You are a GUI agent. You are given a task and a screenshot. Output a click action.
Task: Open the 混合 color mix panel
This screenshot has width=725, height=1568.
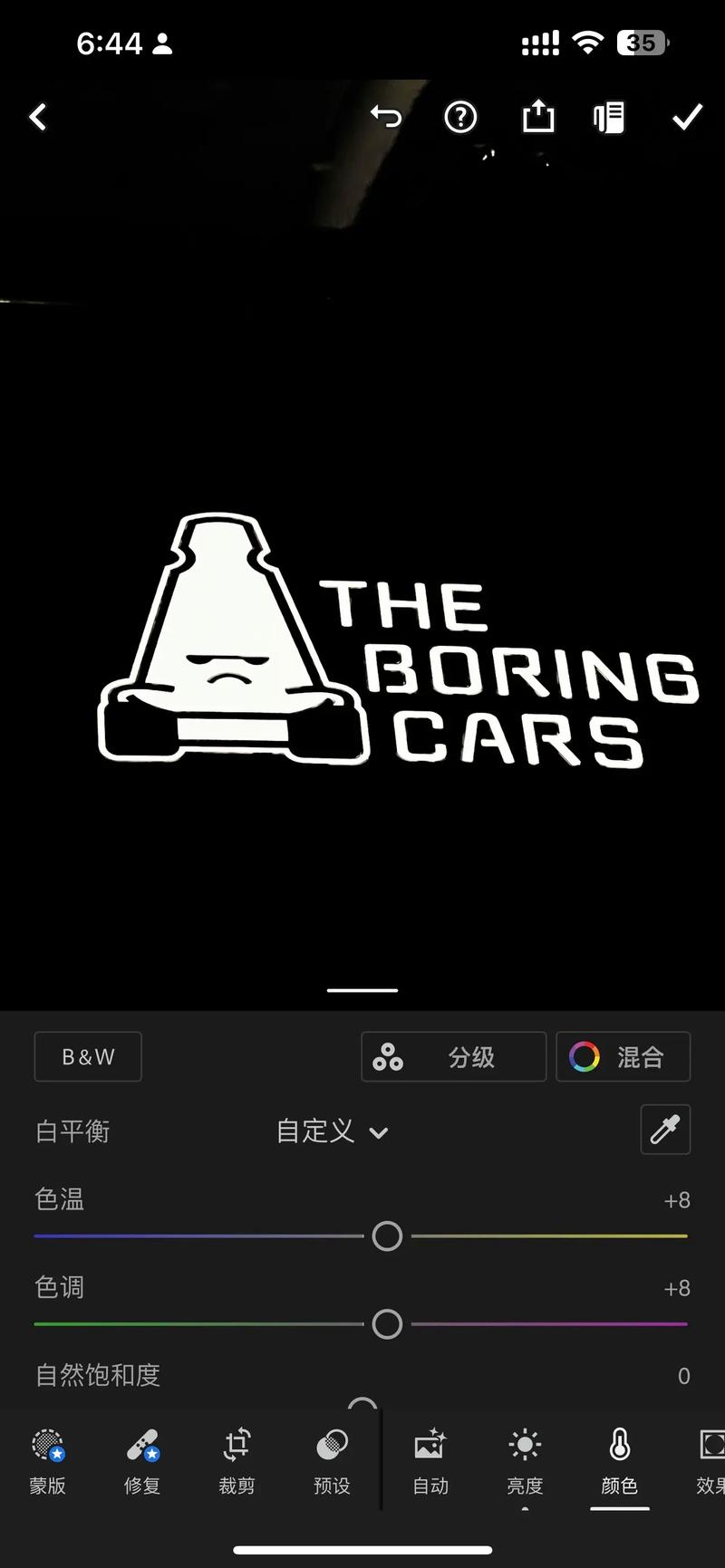click(x=623, y=1056)
